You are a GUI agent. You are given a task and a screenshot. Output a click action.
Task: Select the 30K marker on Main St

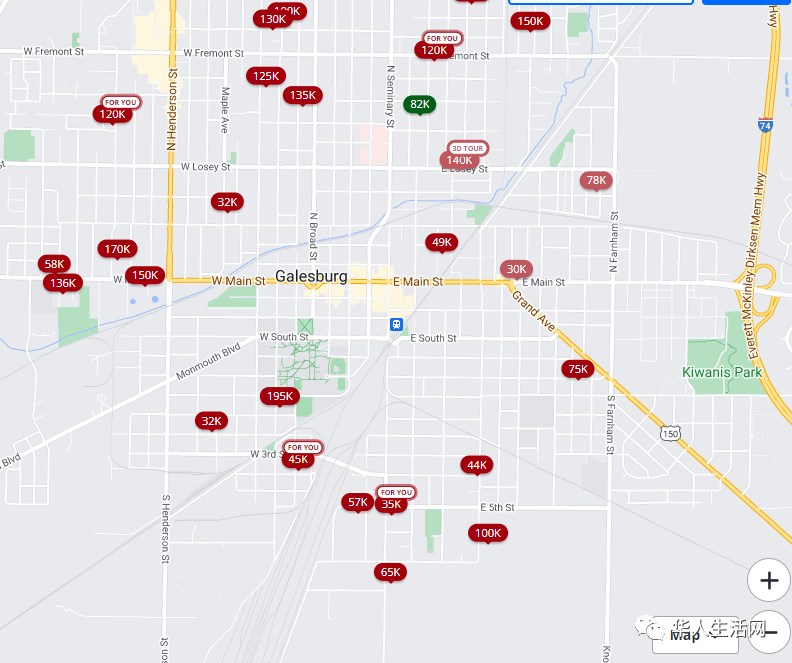click(x=516, y=269)
